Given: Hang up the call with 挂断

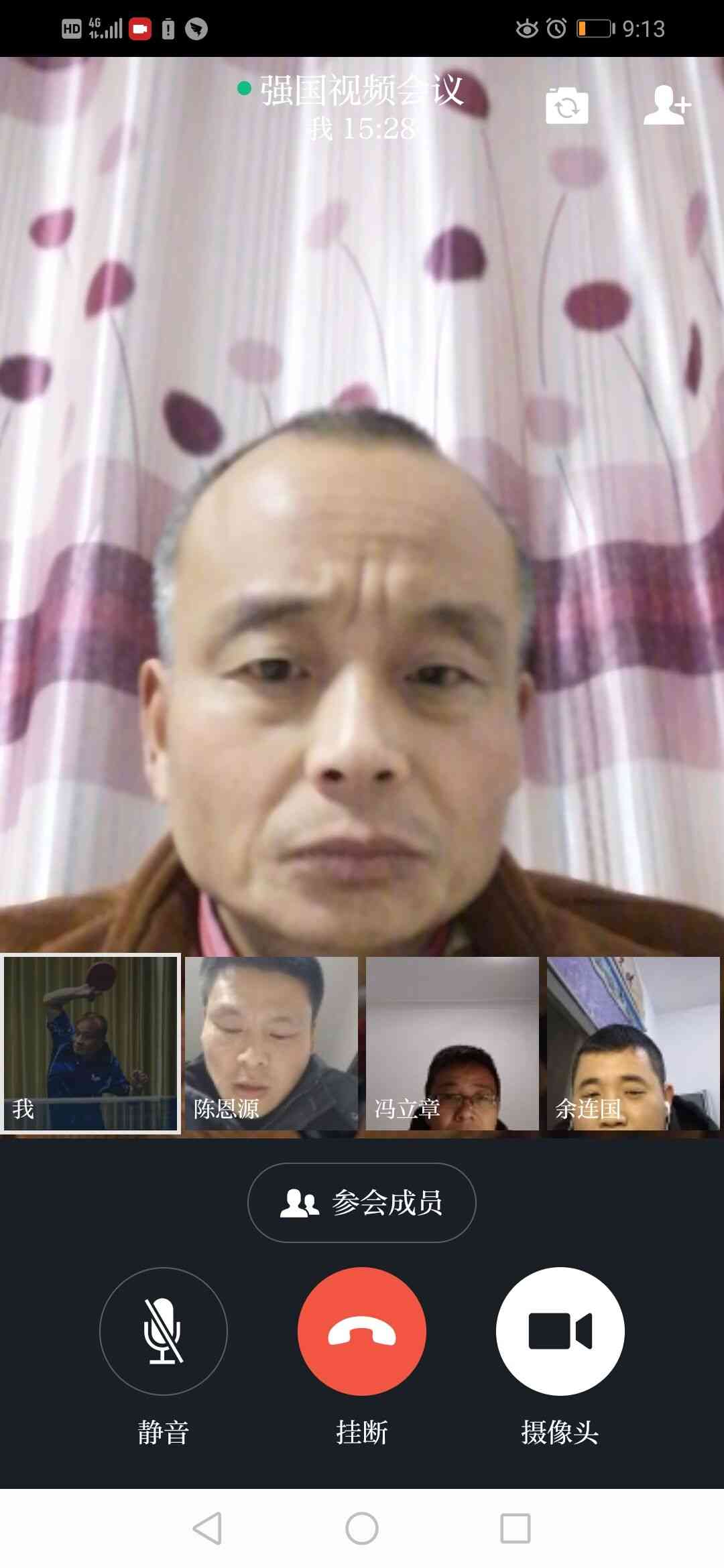Looking at the screenshot, I should point(362,1331).
